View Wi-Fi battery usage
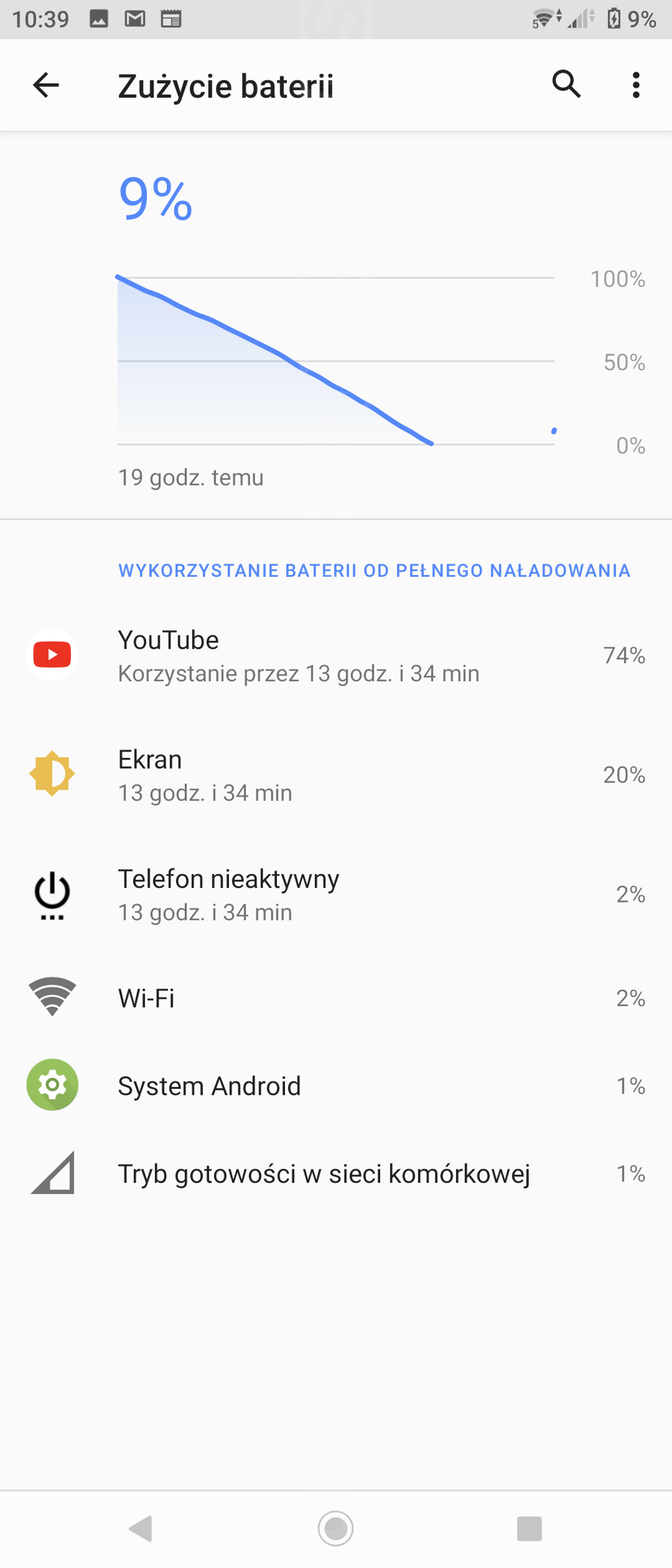672x1568 pixels. pyautogui.click(x=335, y=998)
